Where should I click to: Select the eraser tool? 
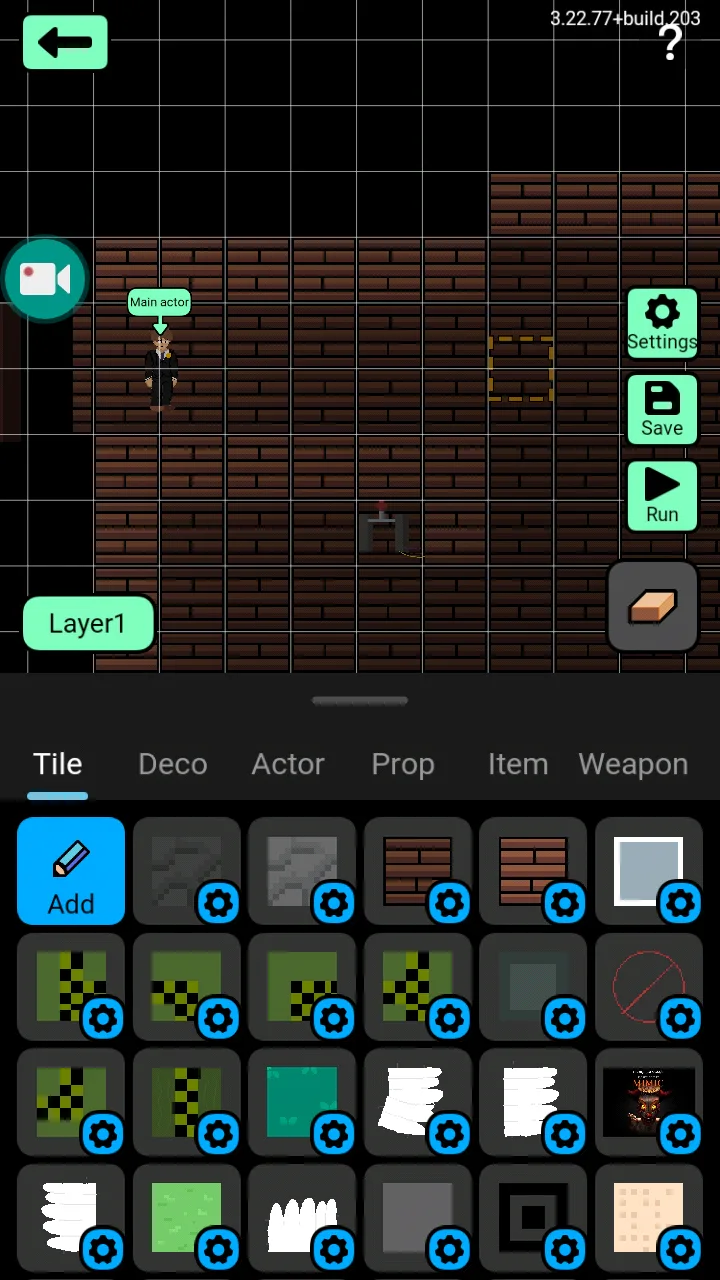pos(652,607)
